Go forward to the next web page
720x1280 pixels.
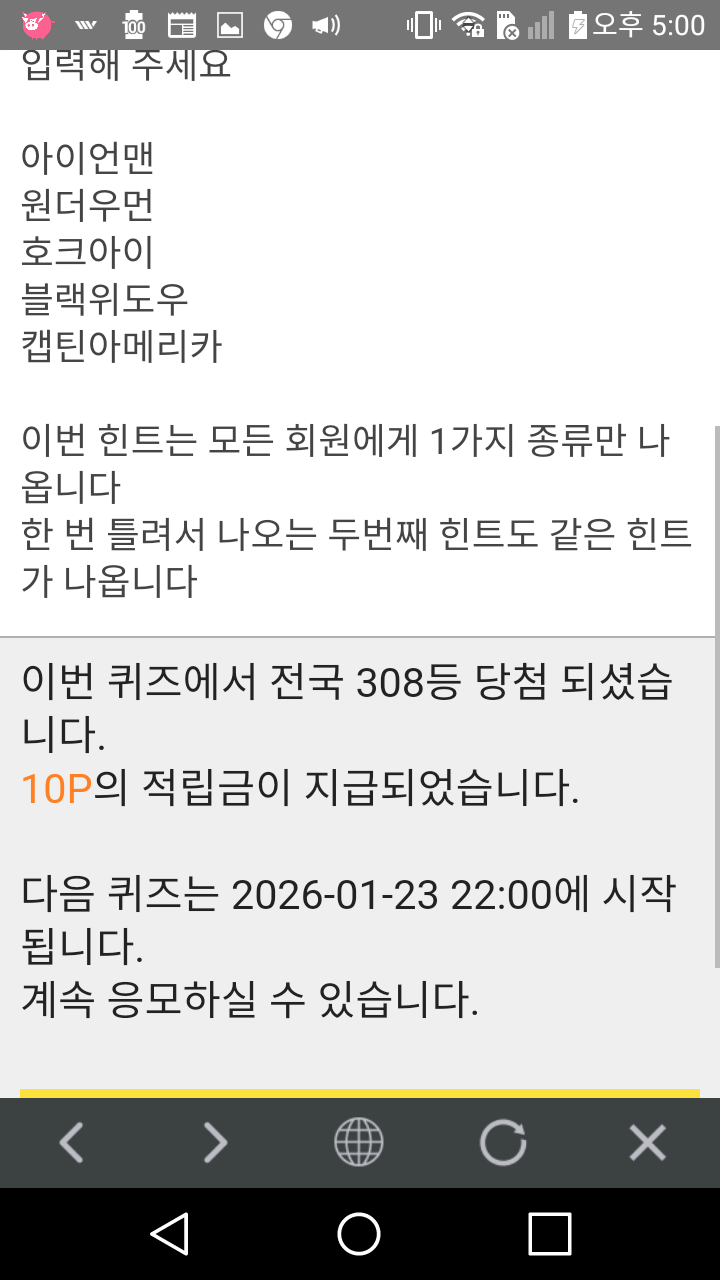click(x=215, y=1142)
